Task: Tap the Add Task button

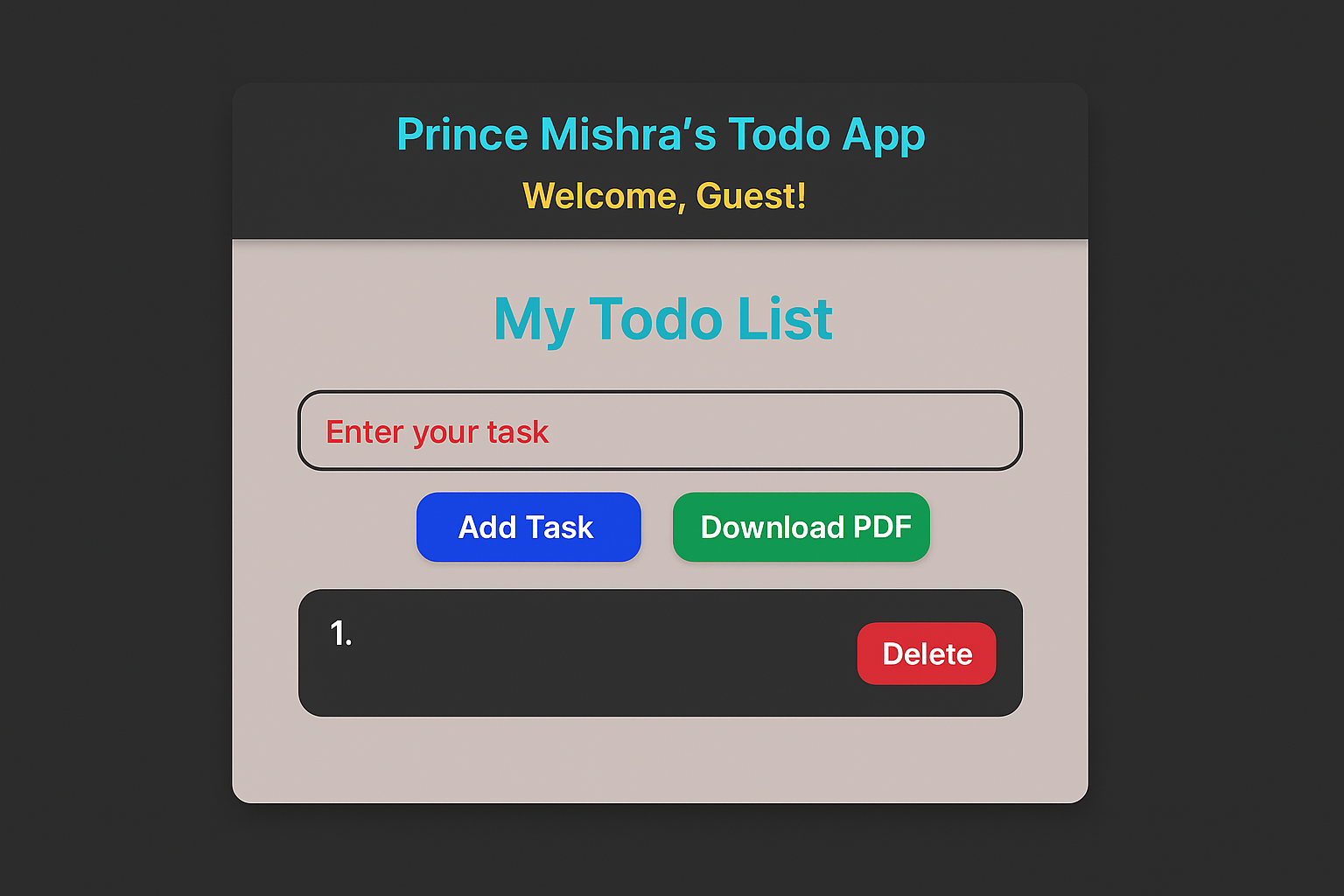Action: (528, 527)
